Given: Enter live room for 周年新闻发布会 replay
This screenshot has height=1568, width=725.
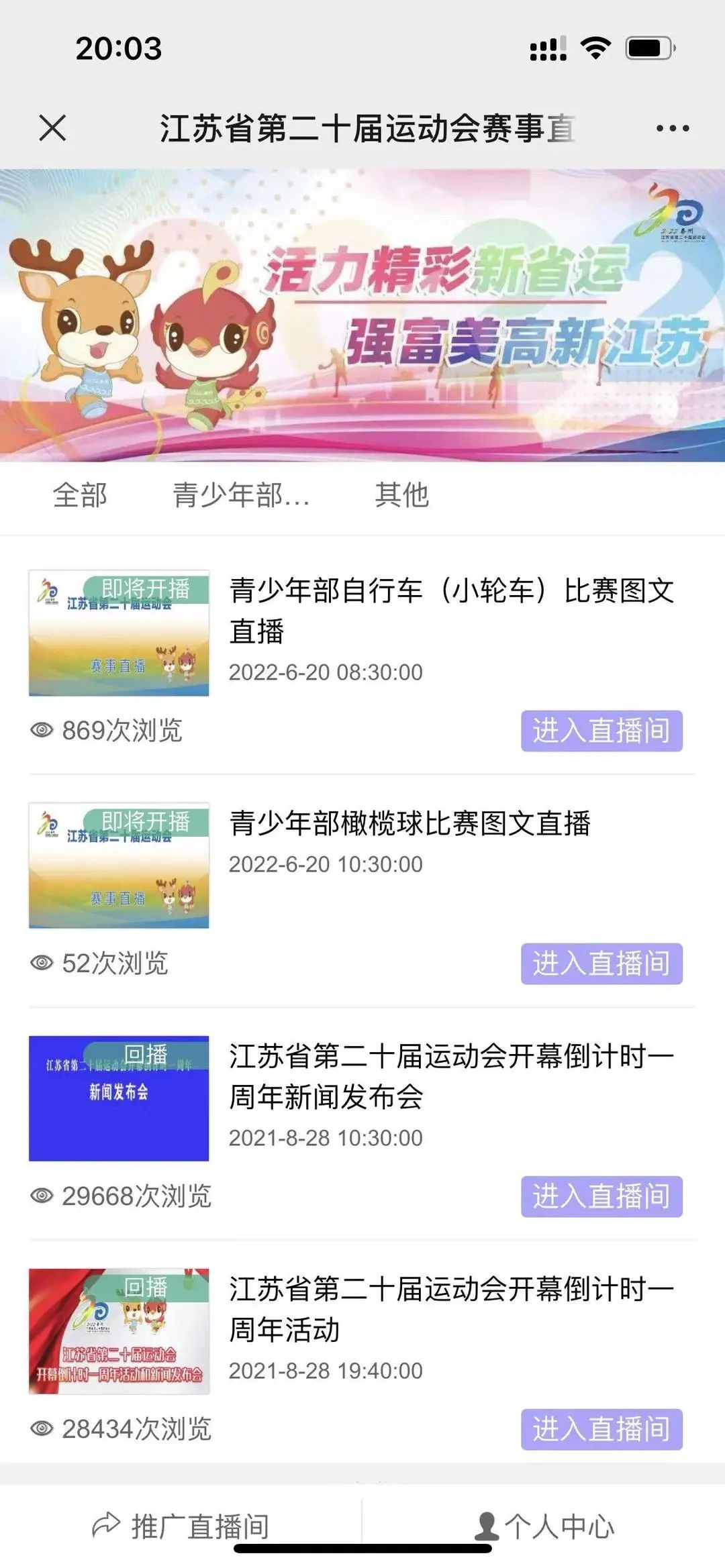Looking at the screenshot, I should click(x=601, y=1196).
